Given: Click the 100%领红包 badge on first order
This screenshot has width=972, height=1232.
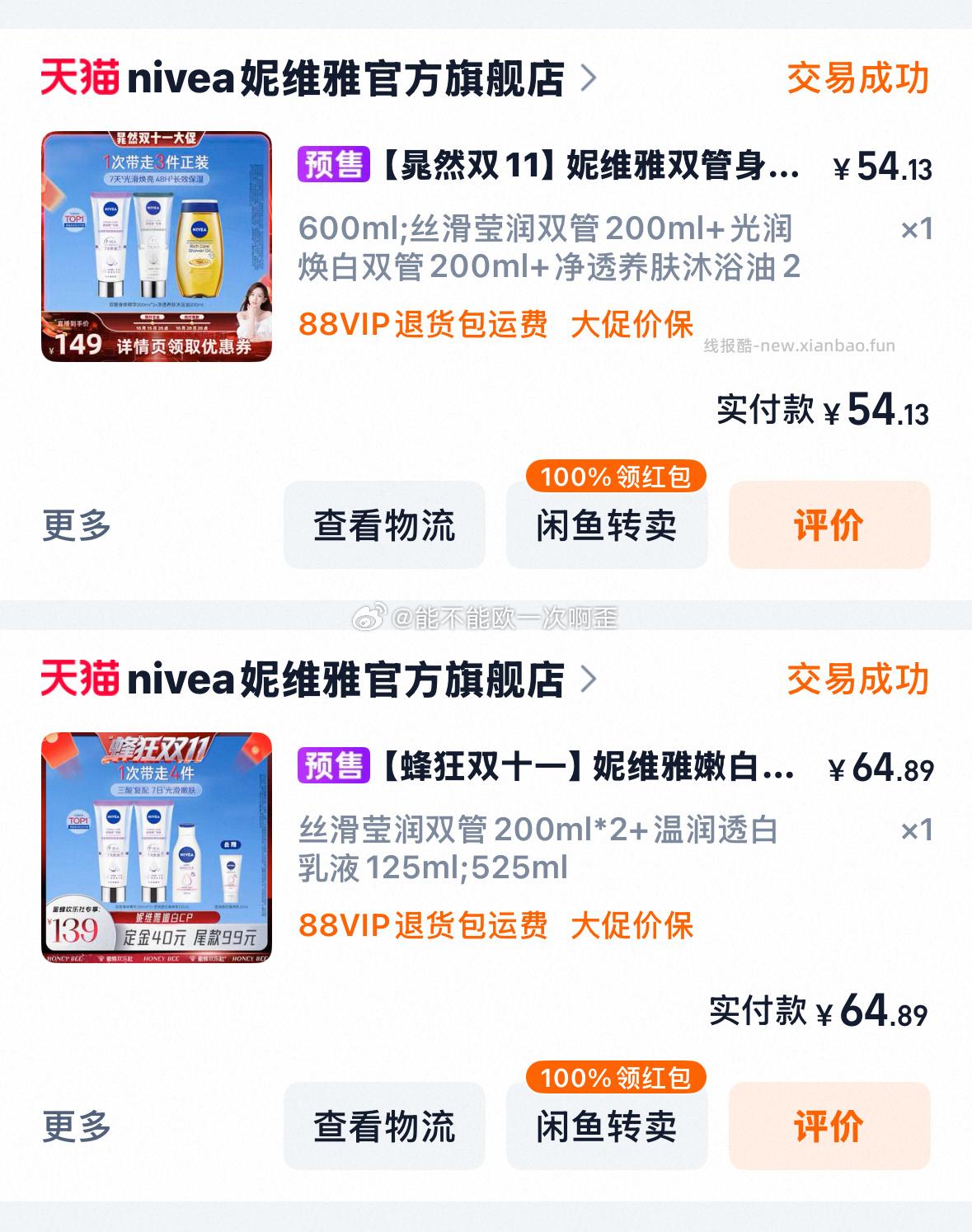Looking at the screenshot, I should coord(617,474).
